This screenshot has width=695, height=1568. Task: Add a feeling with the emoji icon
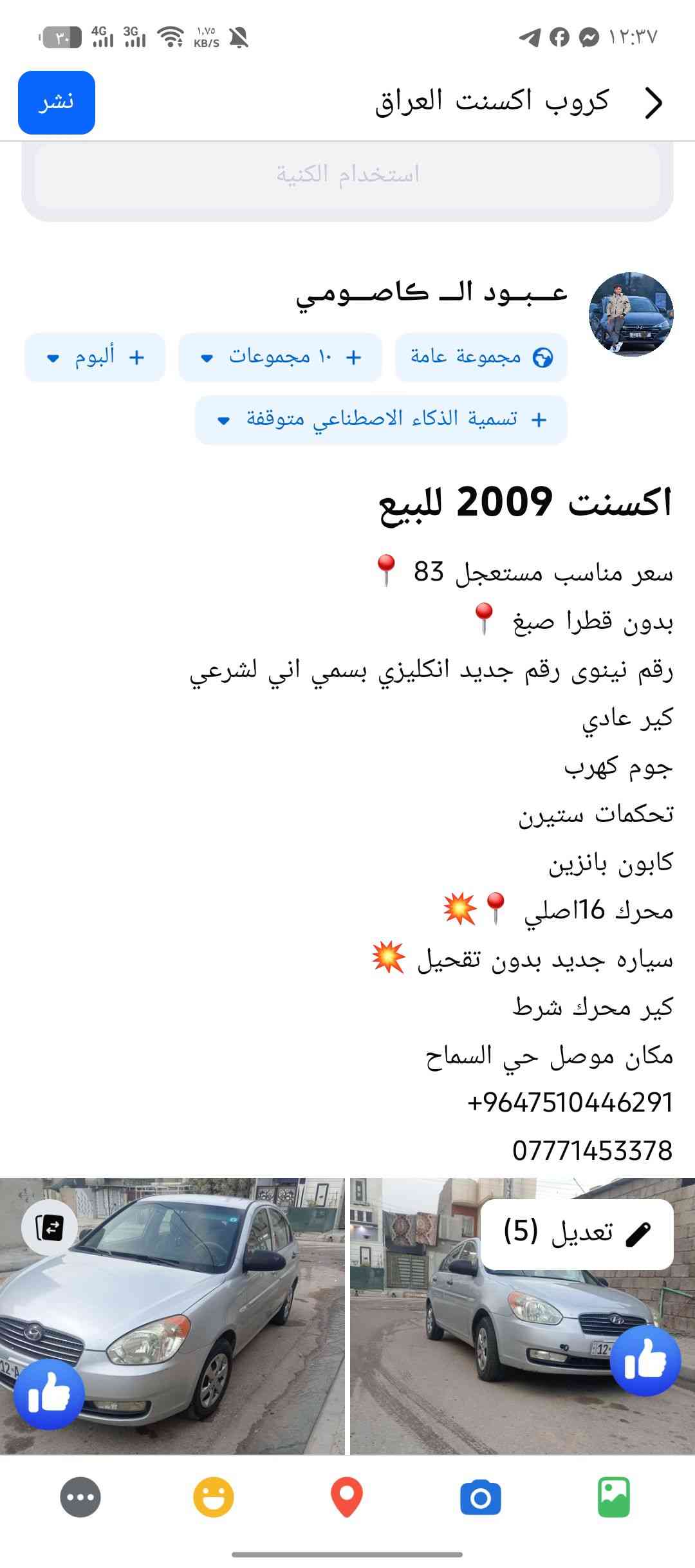click(x=214, y=1498)
